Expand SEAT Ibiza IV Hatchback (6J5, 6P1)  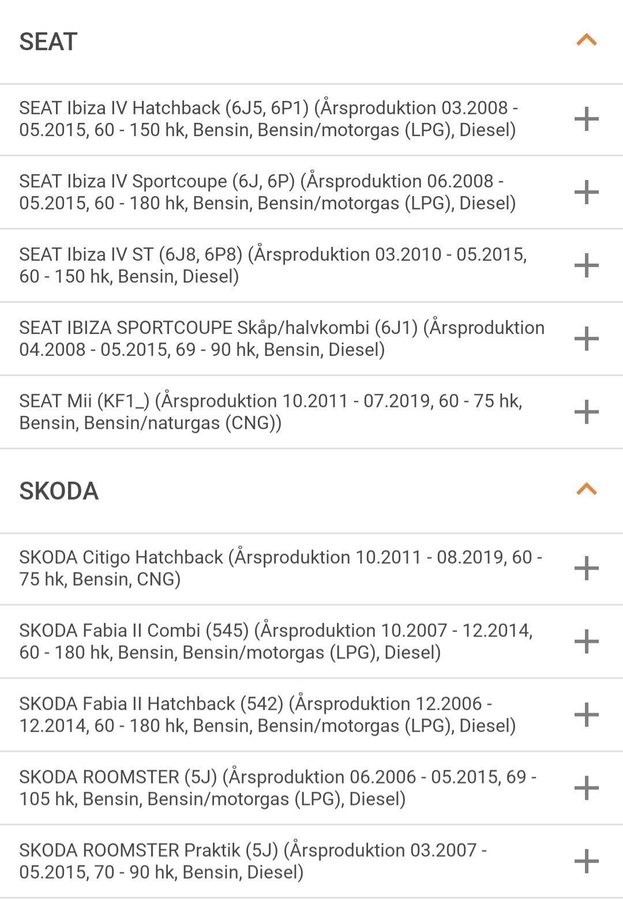click(x=586, y=119)
